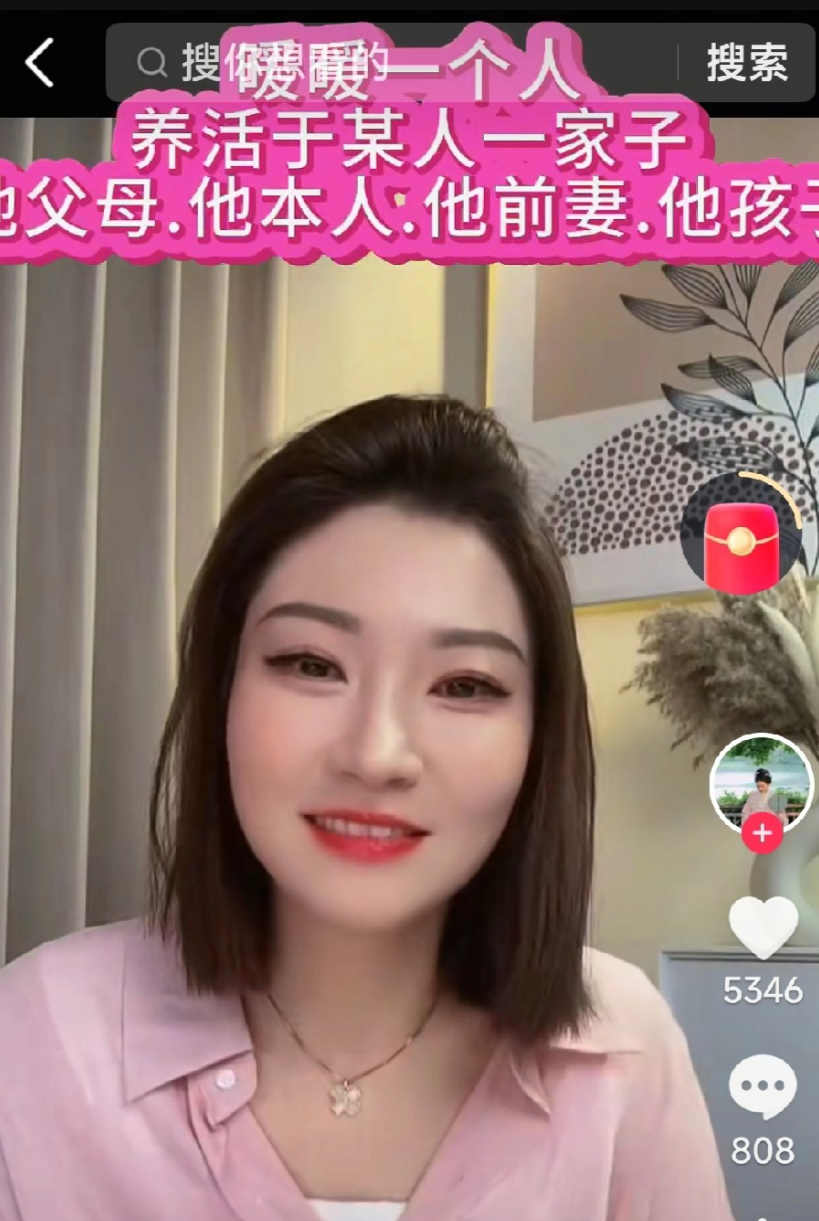The width and height of the screenshot is (819, 1221).
Task: Open the creator's profile avatar
Action: point(762,784)
